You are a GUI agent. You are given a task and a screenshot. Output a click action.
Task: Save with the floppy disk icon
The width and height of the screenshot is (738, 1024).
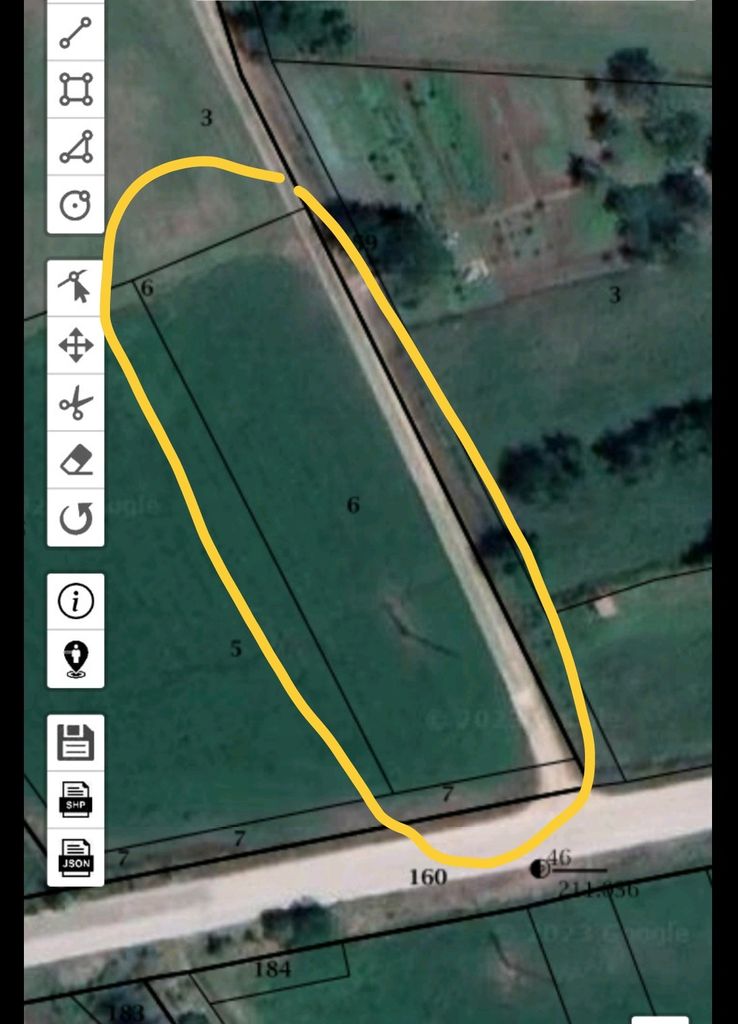pos(76,742)
